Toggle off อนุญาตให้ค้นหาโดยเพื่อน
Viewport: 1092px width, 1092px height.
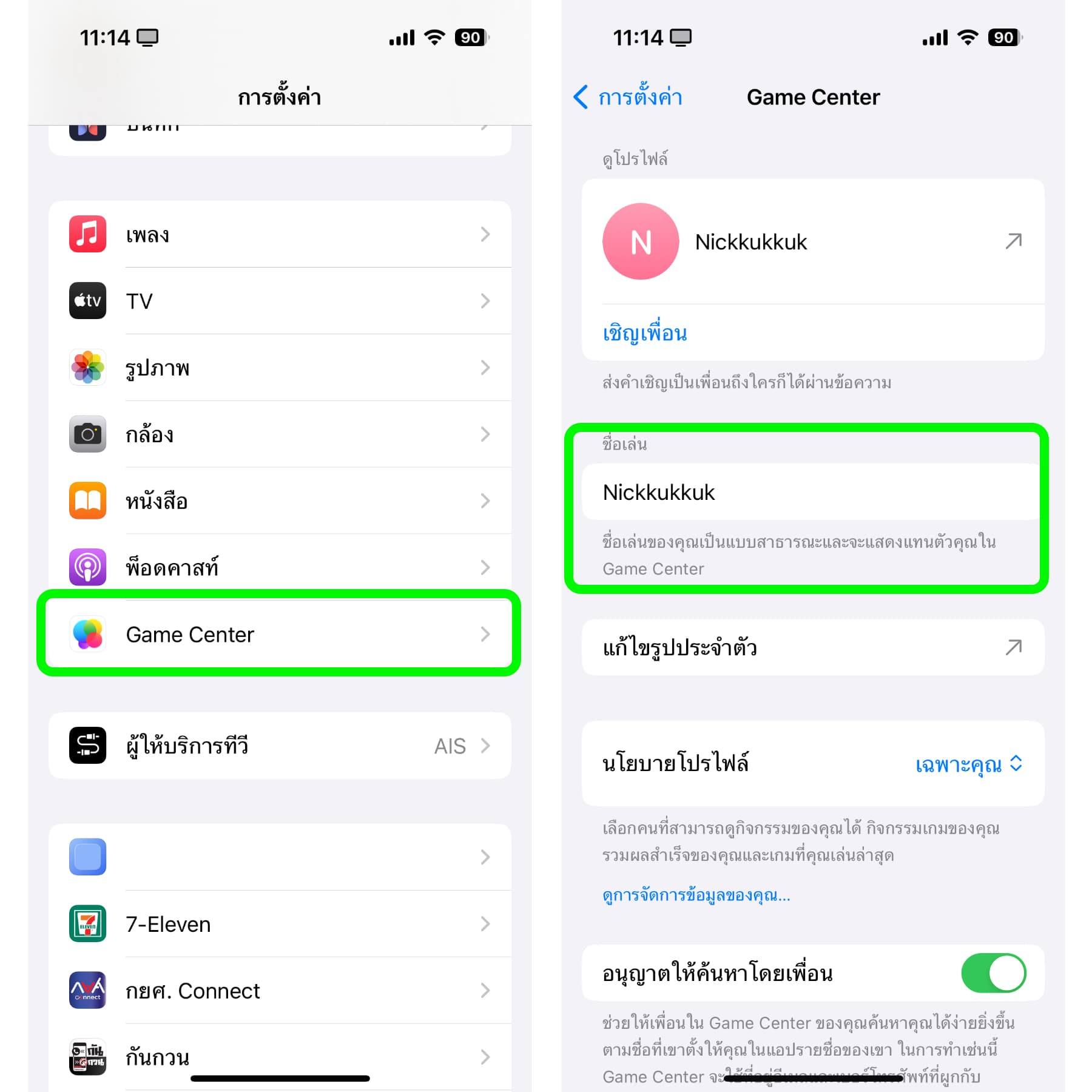pyautogui.click(x=993, y=973)
